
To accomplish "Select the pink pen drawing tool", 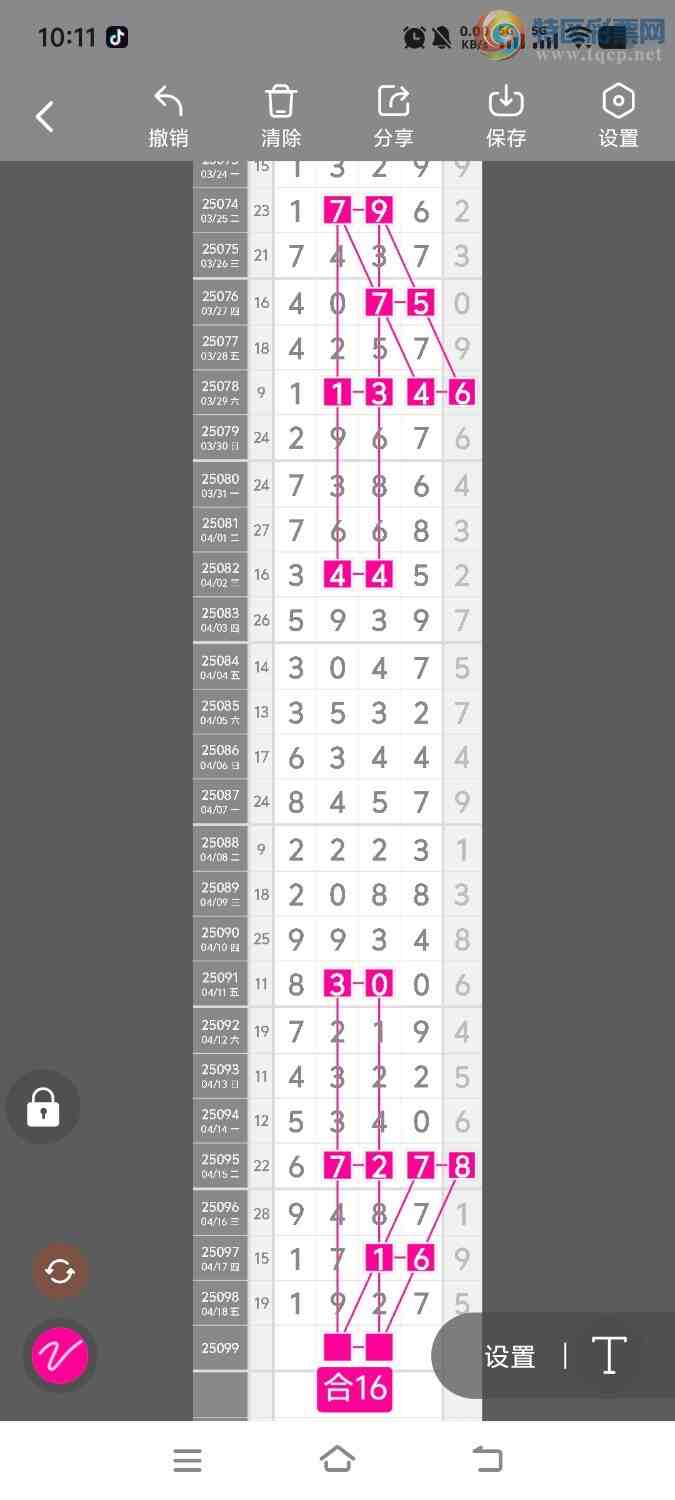I will tap(60, 1356).
